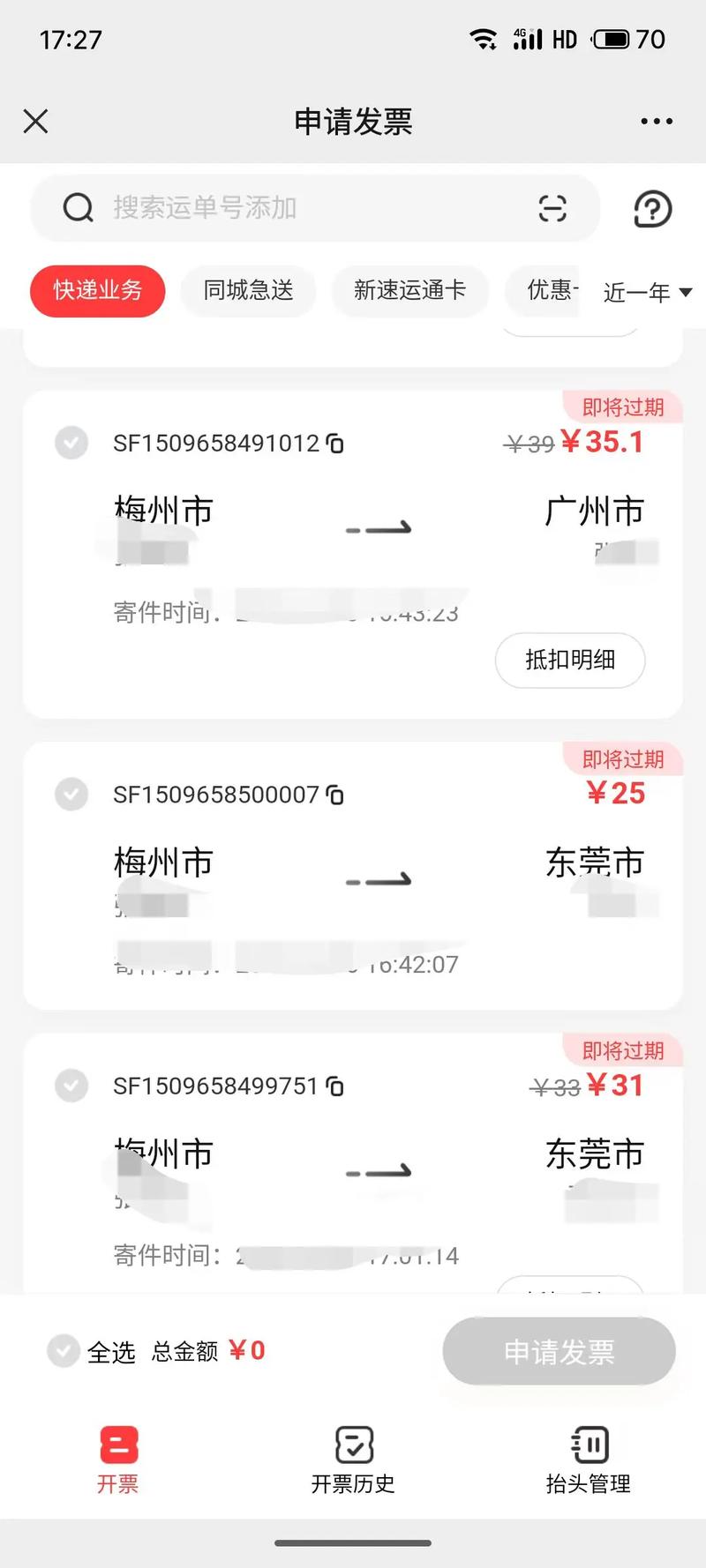Open the partially visible 优惠 filter dropdown
This screenshot has height=1568, width=706.
[x=547, y=292]
